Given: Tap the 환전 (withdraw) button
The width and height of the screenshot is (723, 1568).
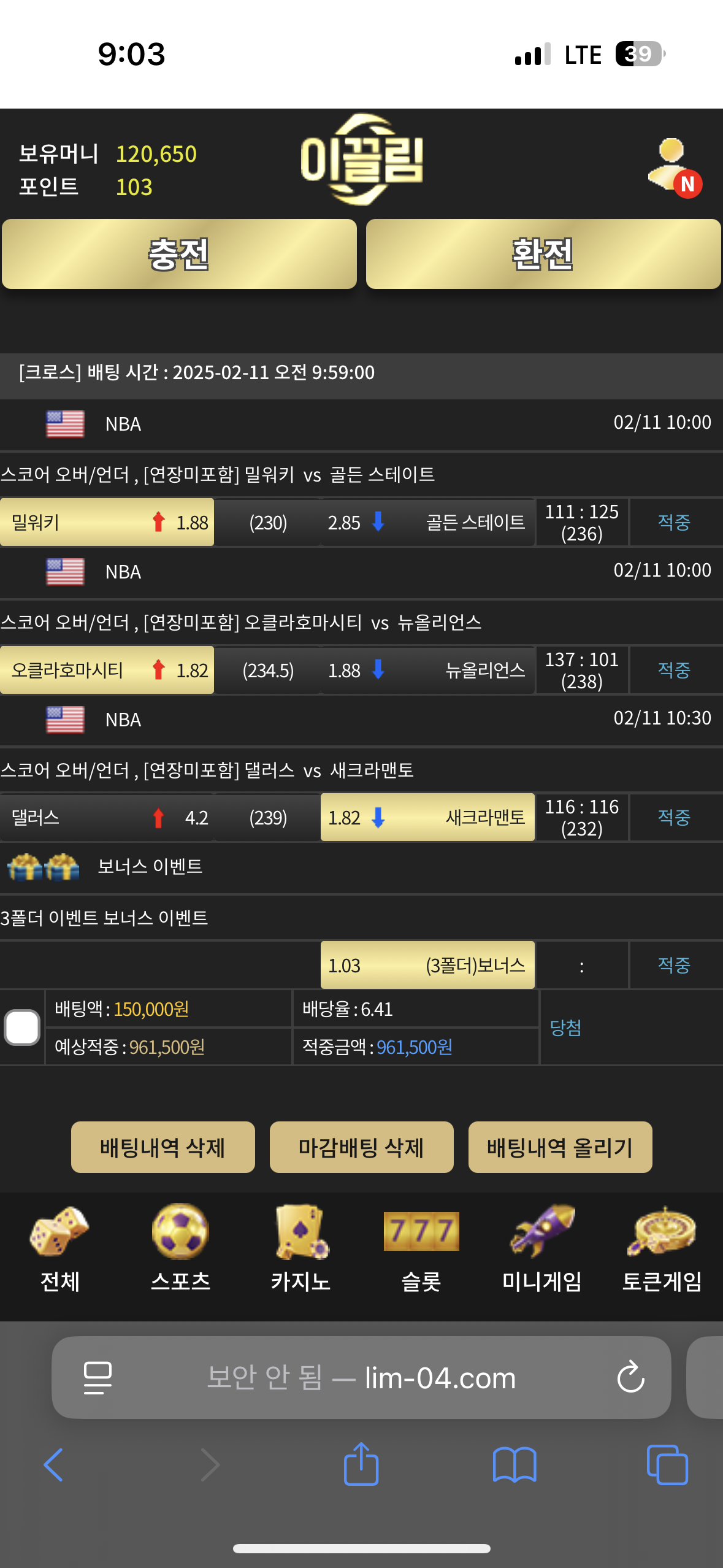Looking at the screenshot, I should click(543, 254).
